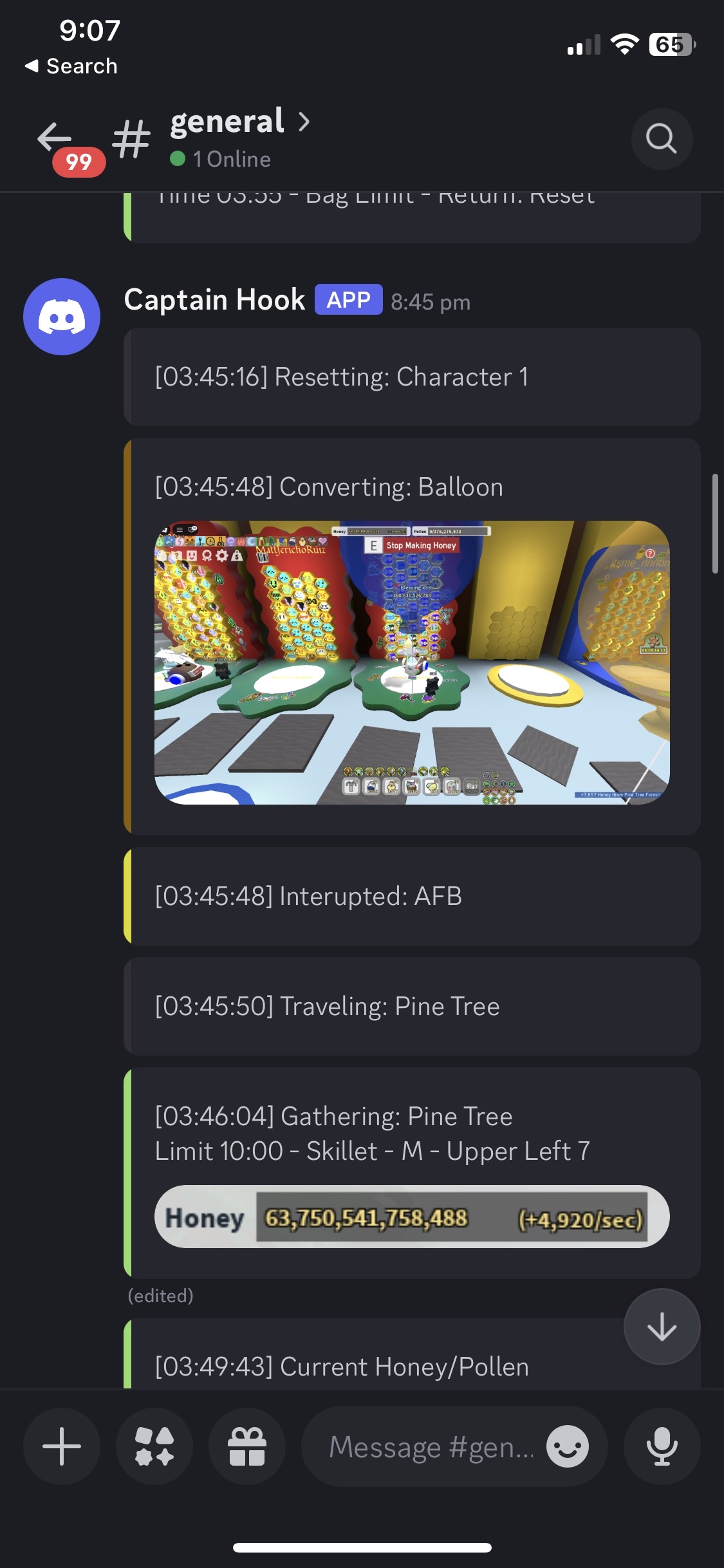Open the attachment plus menu
Image resolution: width=724 pixels, height=1568 pixels.
click(x=62, y=1446)
